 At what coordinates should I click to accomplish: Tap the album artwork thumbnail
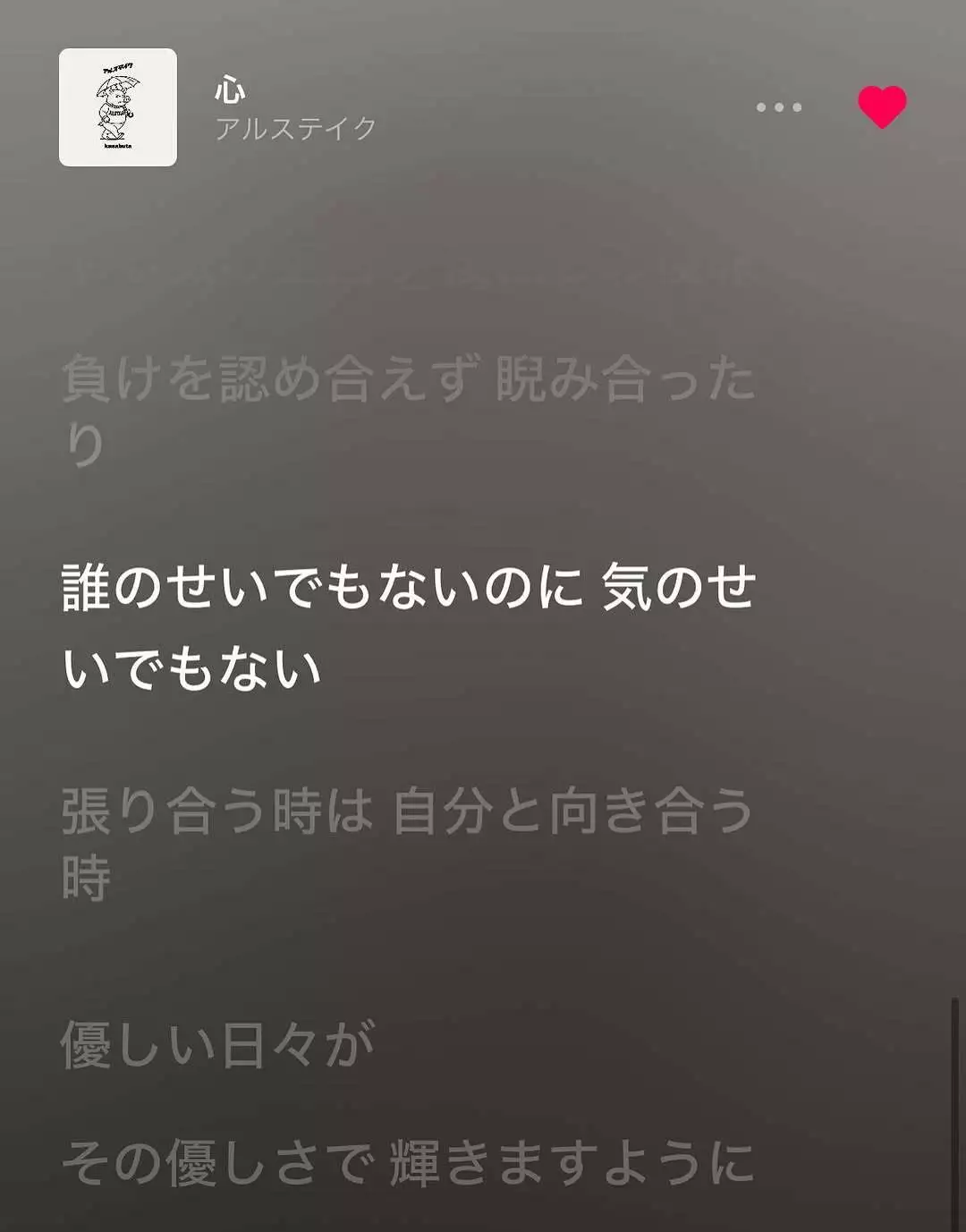pyautogui.click(x=118, y=107)
